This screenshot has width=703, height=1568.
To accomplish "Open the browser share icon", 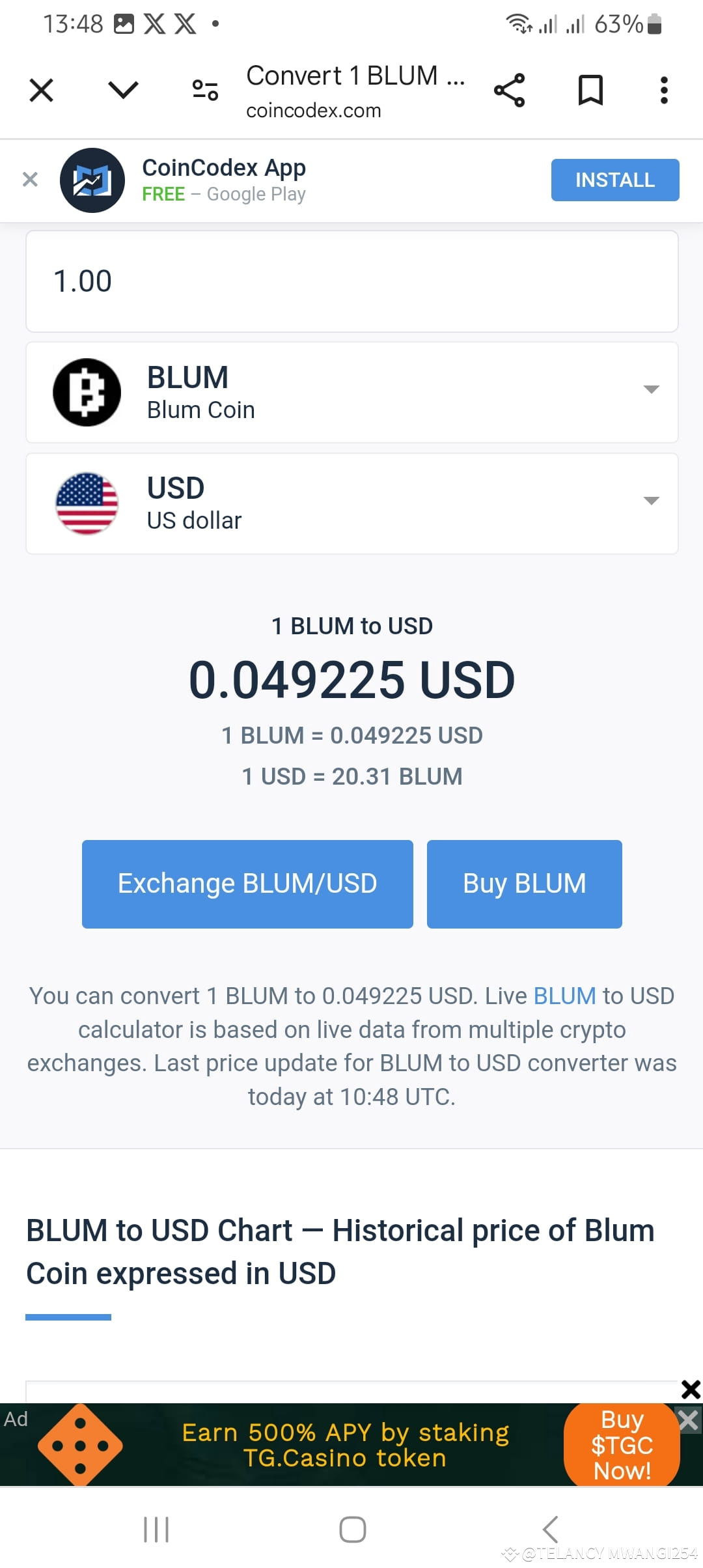I will click(510, 90).
